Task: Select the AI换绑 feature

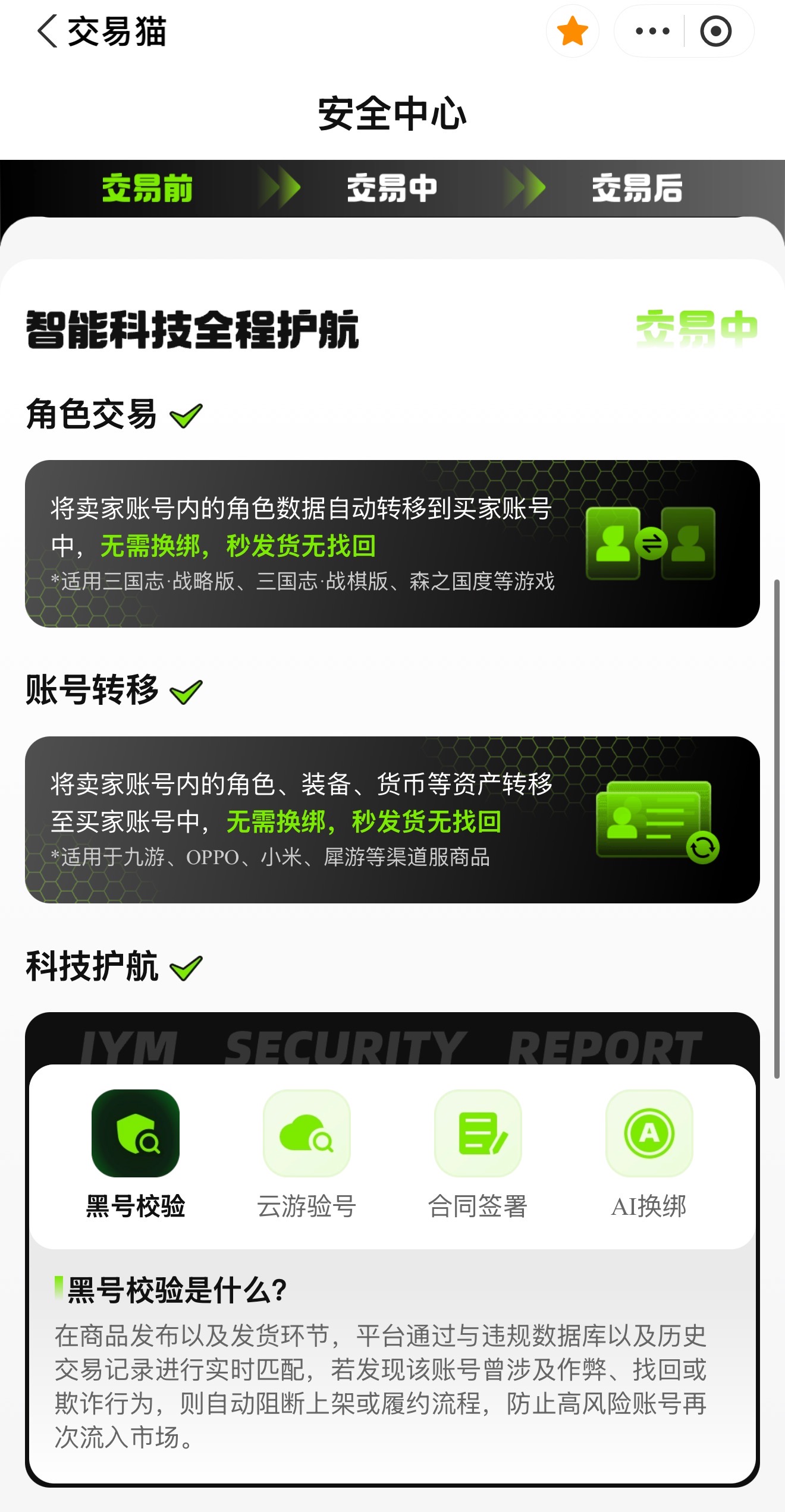Action: (649, 1154)
